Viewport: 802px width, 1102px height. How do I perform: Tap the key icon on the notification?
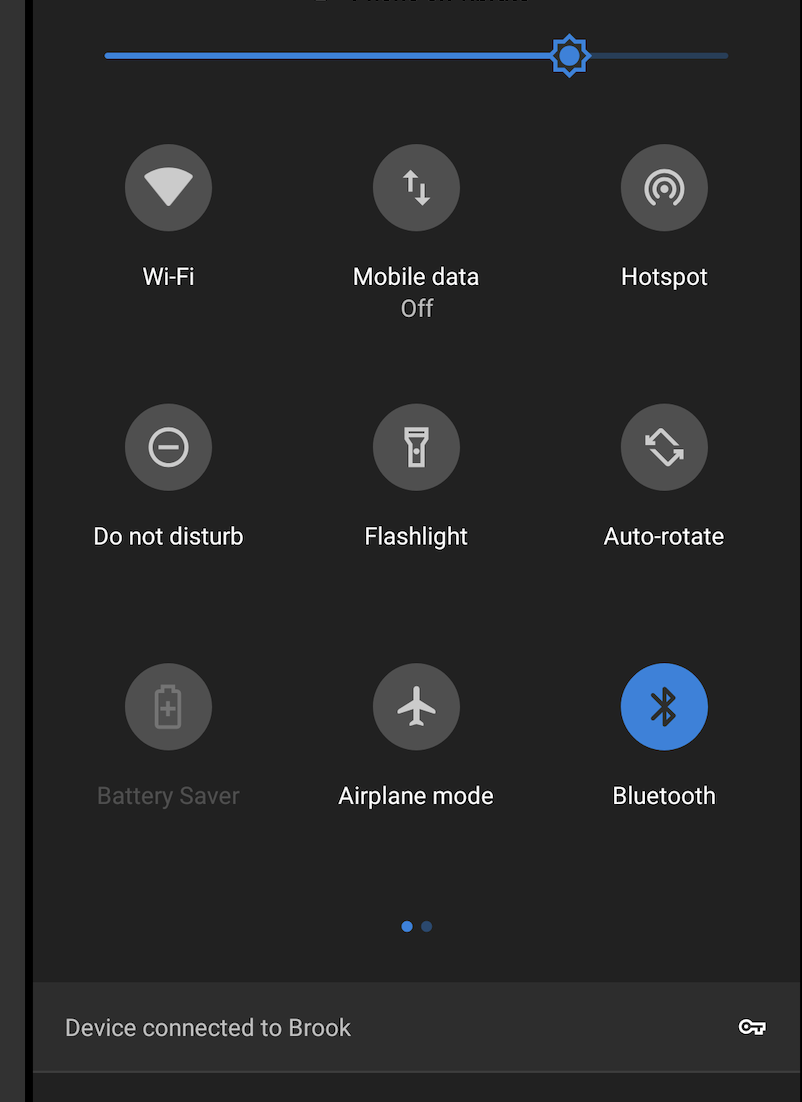[752, 1027]
